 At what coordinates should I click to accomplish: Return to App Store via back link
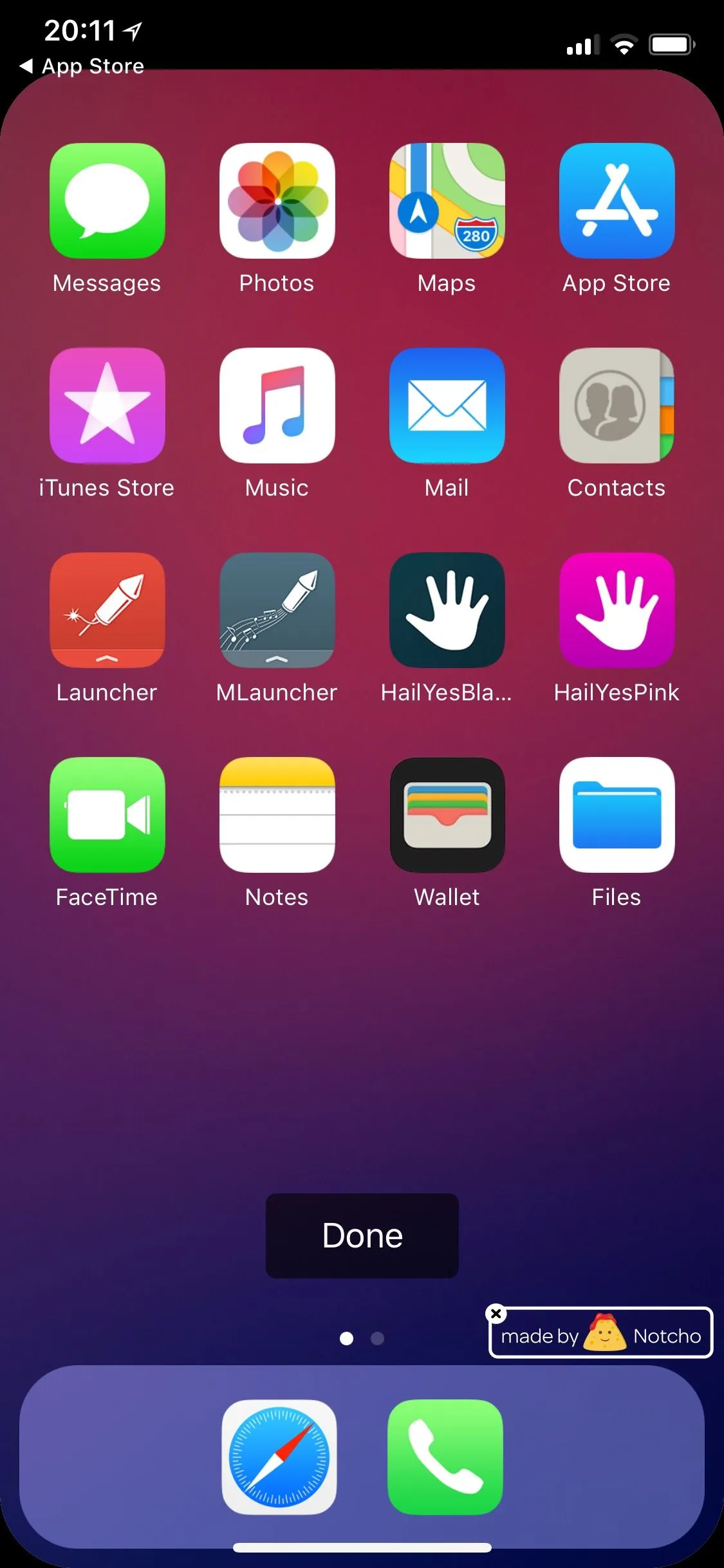click(x=82, y=66)
